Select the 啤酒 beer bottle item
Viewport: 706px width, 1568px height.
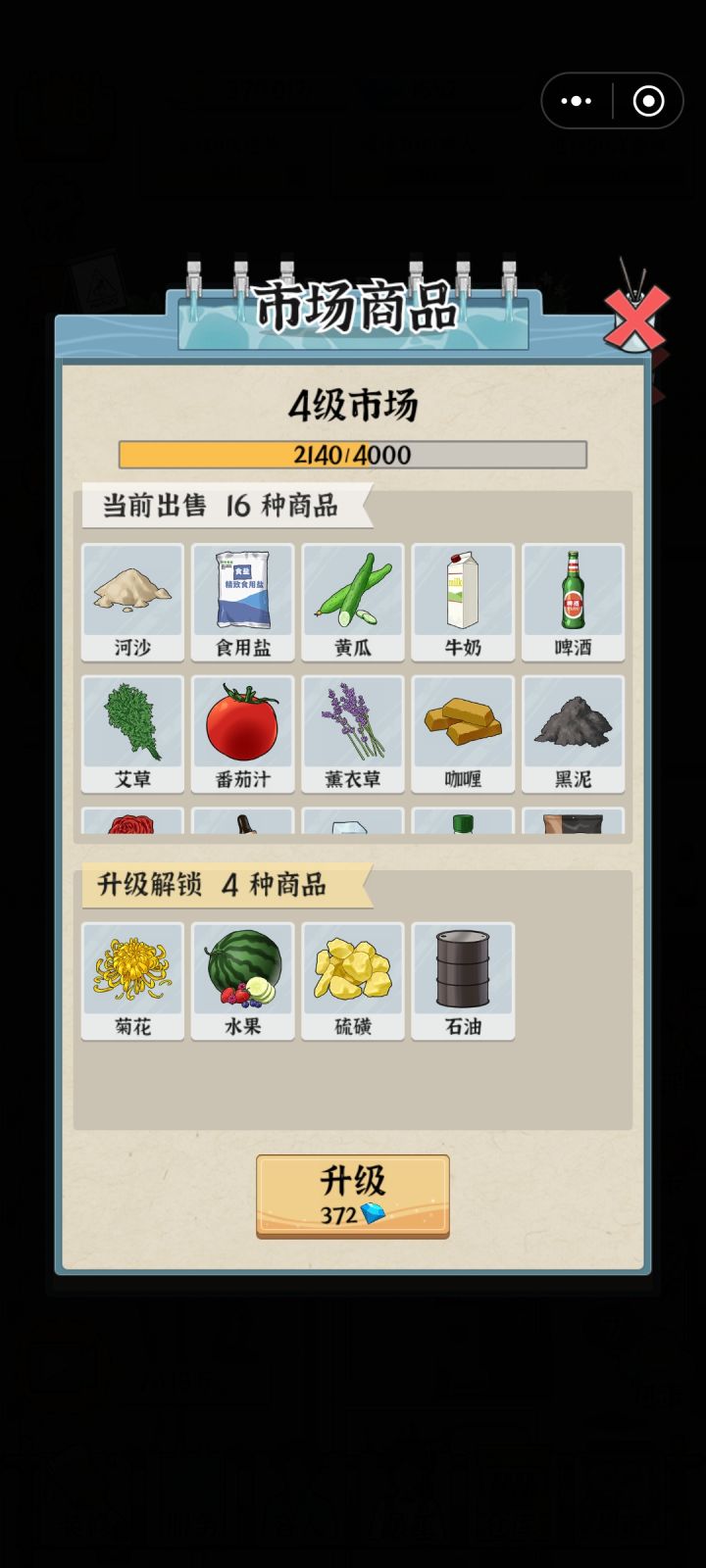tap(572, 602)
